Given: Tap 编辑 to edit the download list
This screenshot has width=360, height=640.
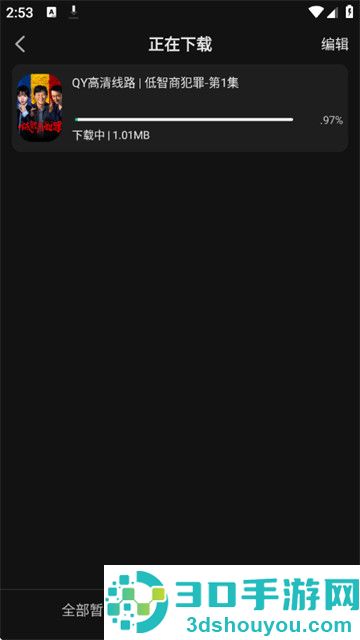Looking at the screenshot, I should pos(335,44).
